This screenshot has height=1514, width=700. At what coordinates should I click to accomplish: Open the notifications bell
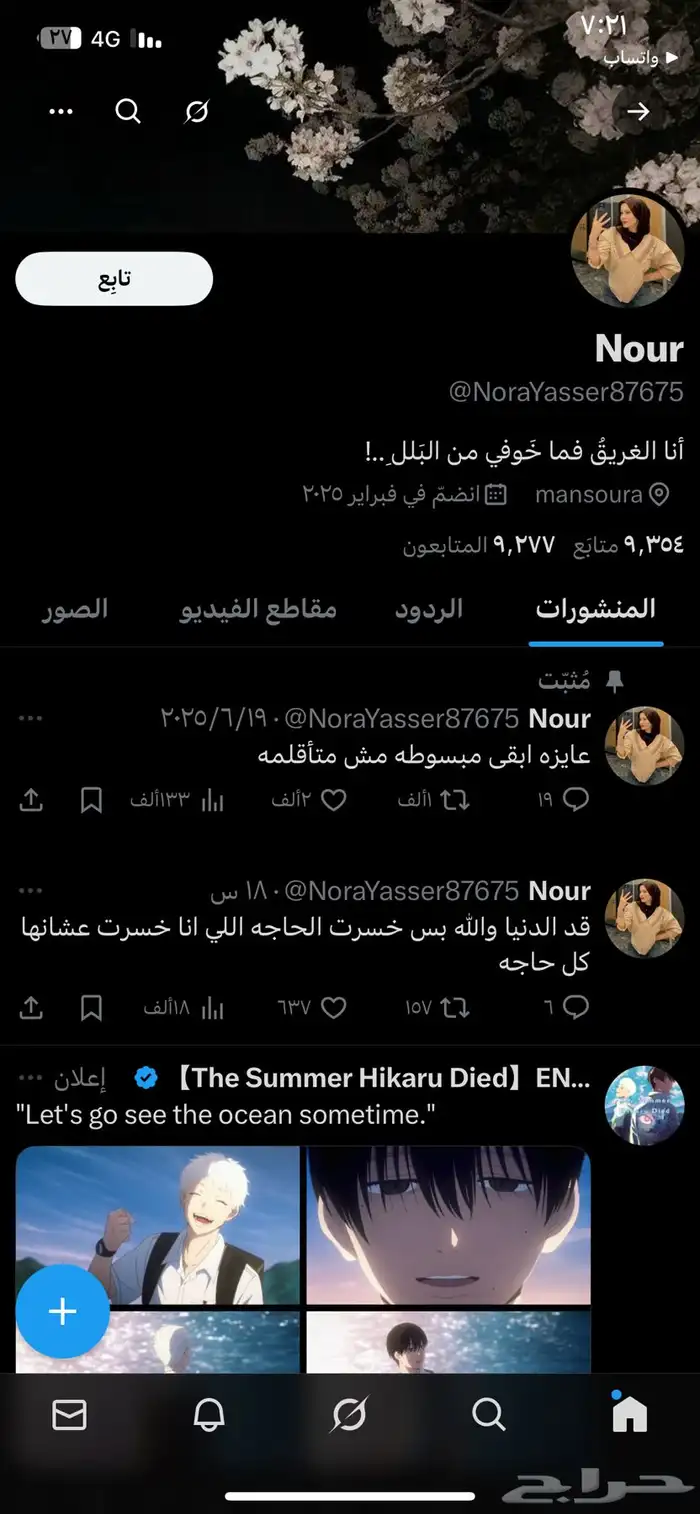pyautogui.click(x=209, y=1414)
